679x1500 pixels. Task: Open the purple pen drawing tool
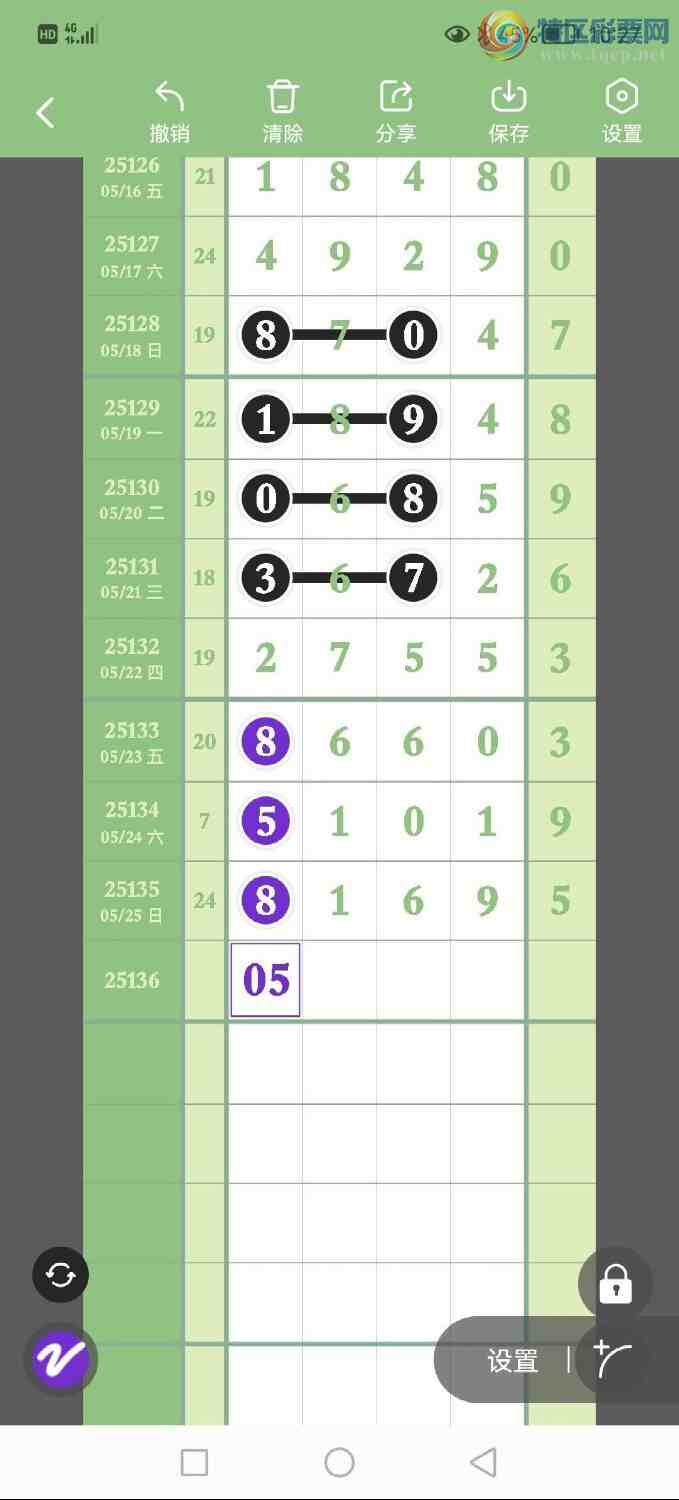61,1359
